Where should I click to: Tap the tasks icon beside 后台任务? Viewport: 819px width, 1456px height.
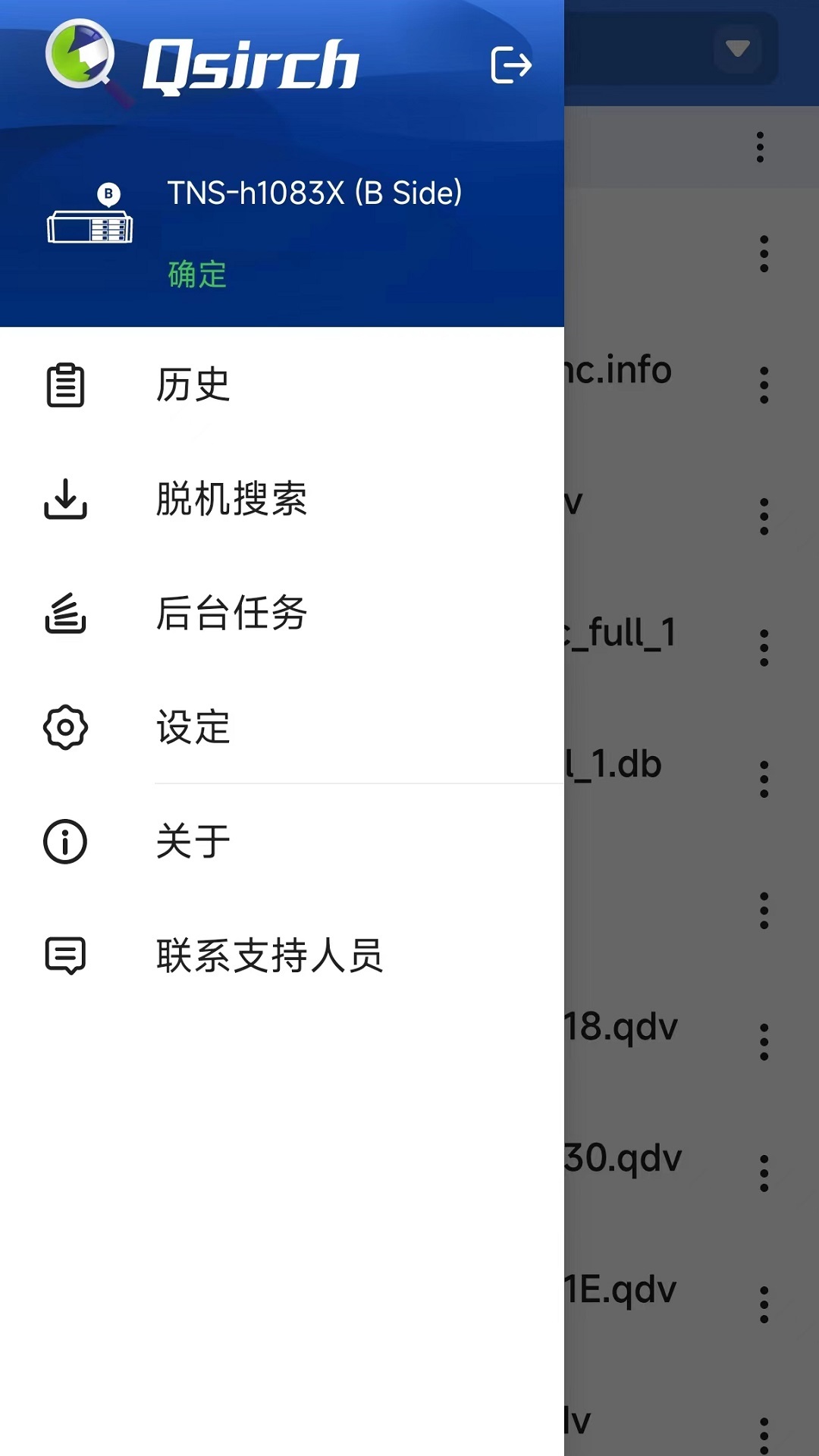point(67,614)
